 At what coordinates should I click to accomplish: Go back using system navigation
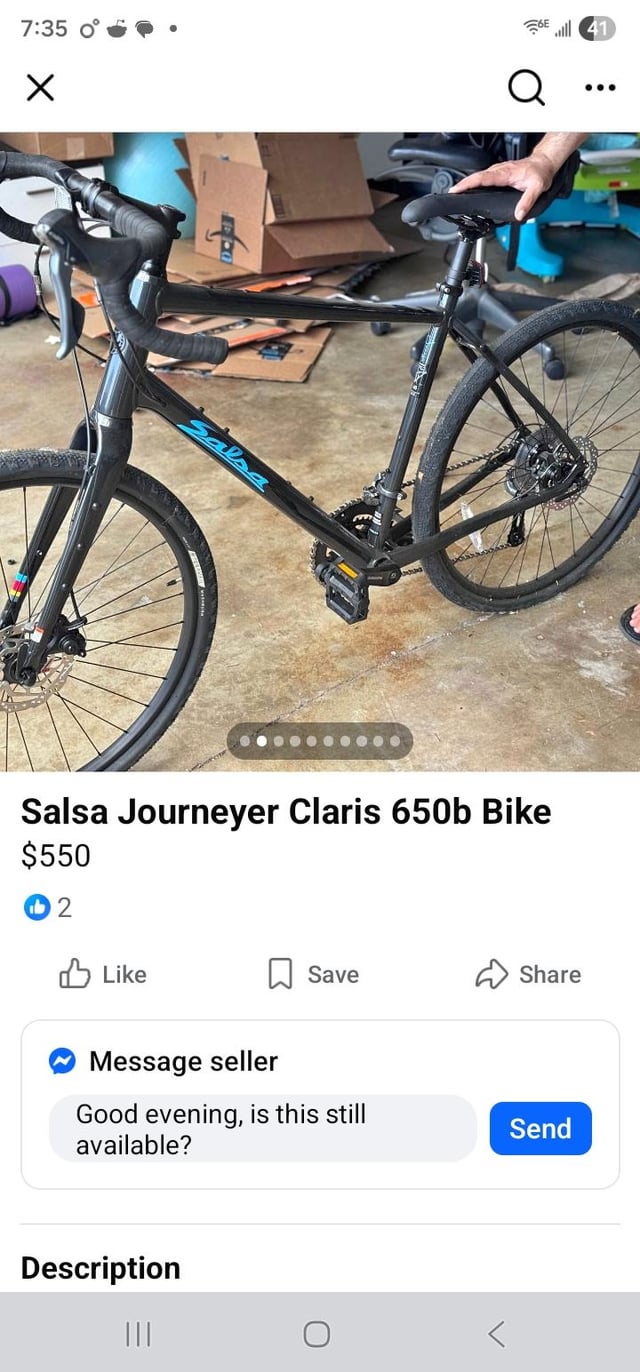pos(497,1333)
